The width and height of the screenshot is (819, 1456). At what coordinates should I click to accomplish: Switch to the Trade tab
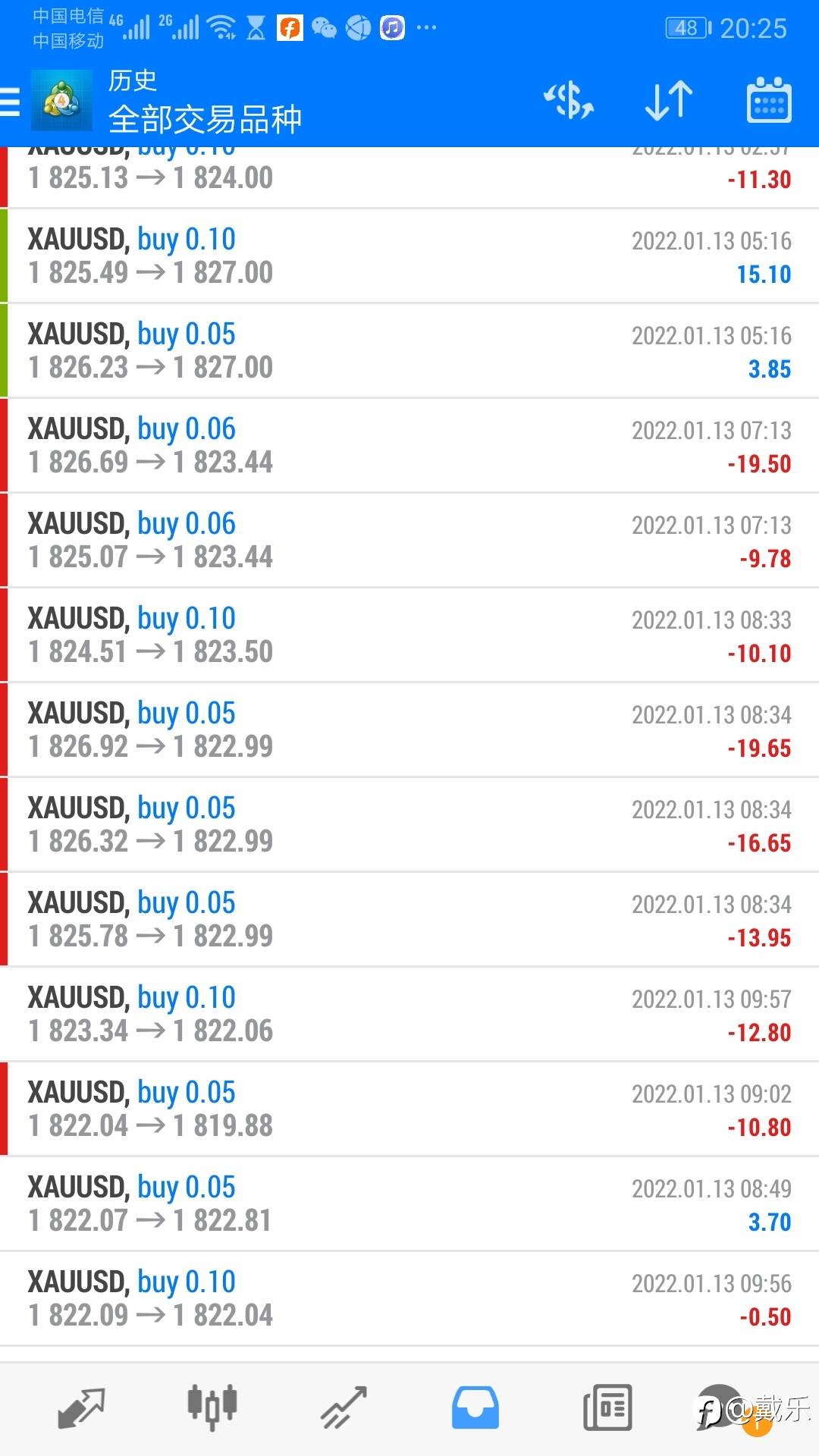(344, 1408)
